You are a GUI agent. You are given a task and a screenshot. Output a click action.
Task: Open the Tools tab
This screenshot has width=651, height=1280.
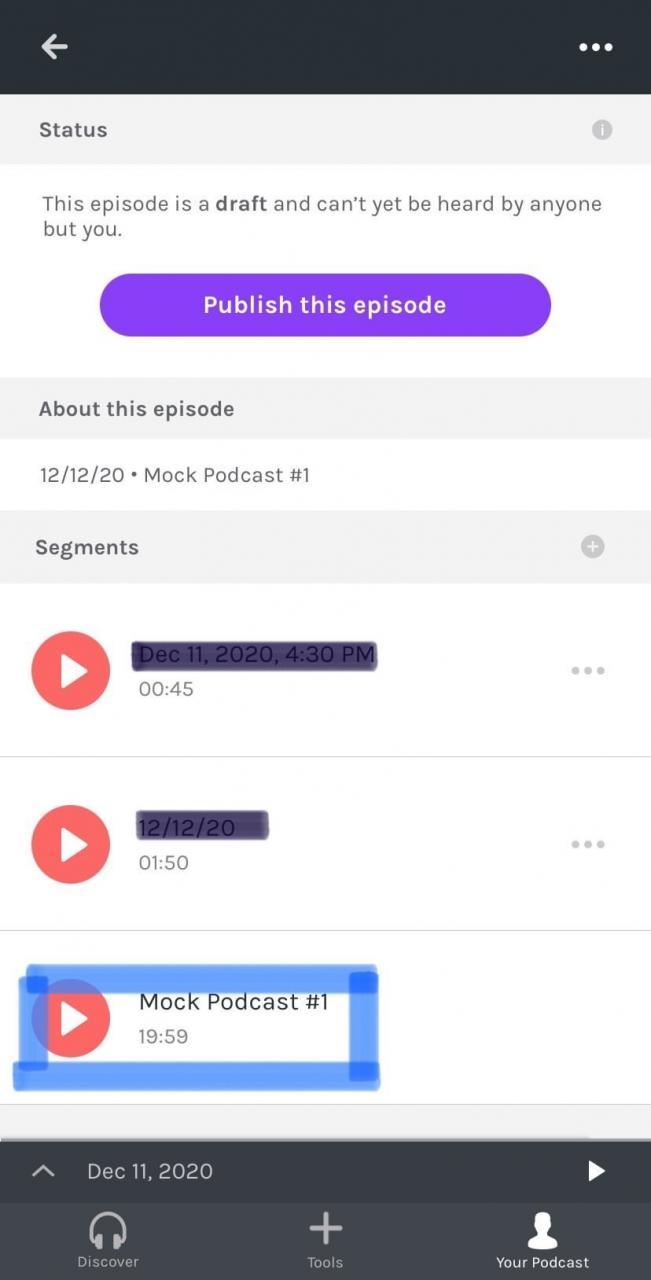(325, 1241)
